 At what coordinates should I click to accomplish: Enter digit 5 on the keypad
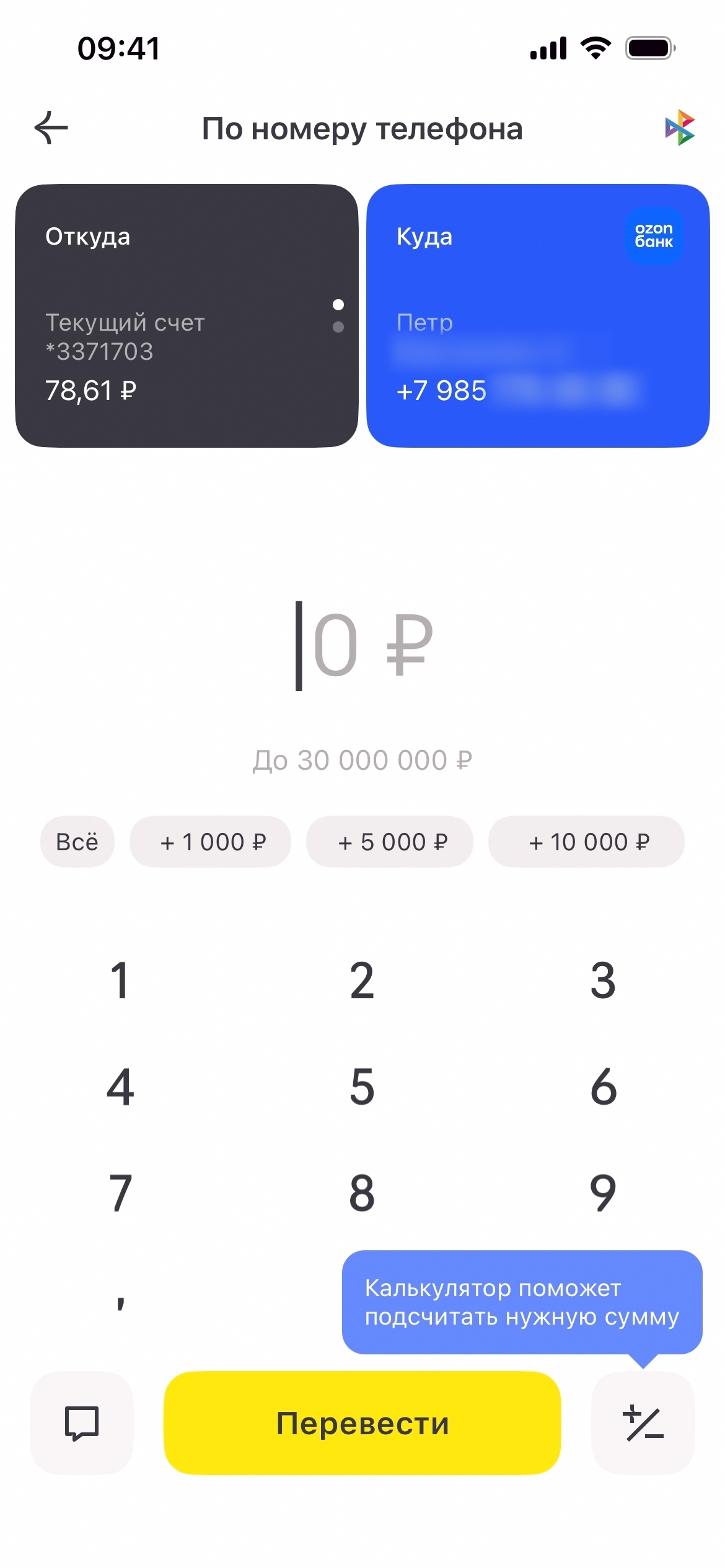362,1087
